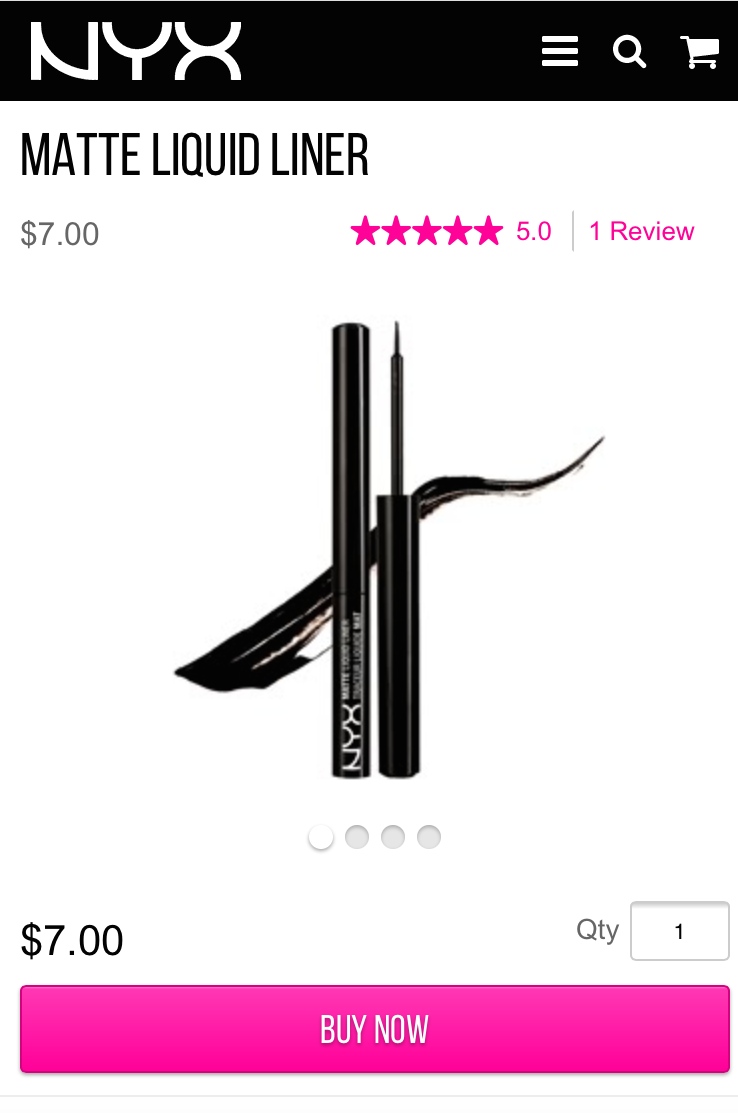
Task: Open the hamburger menu
Action: pyautogui.click(x=560, y=51)
